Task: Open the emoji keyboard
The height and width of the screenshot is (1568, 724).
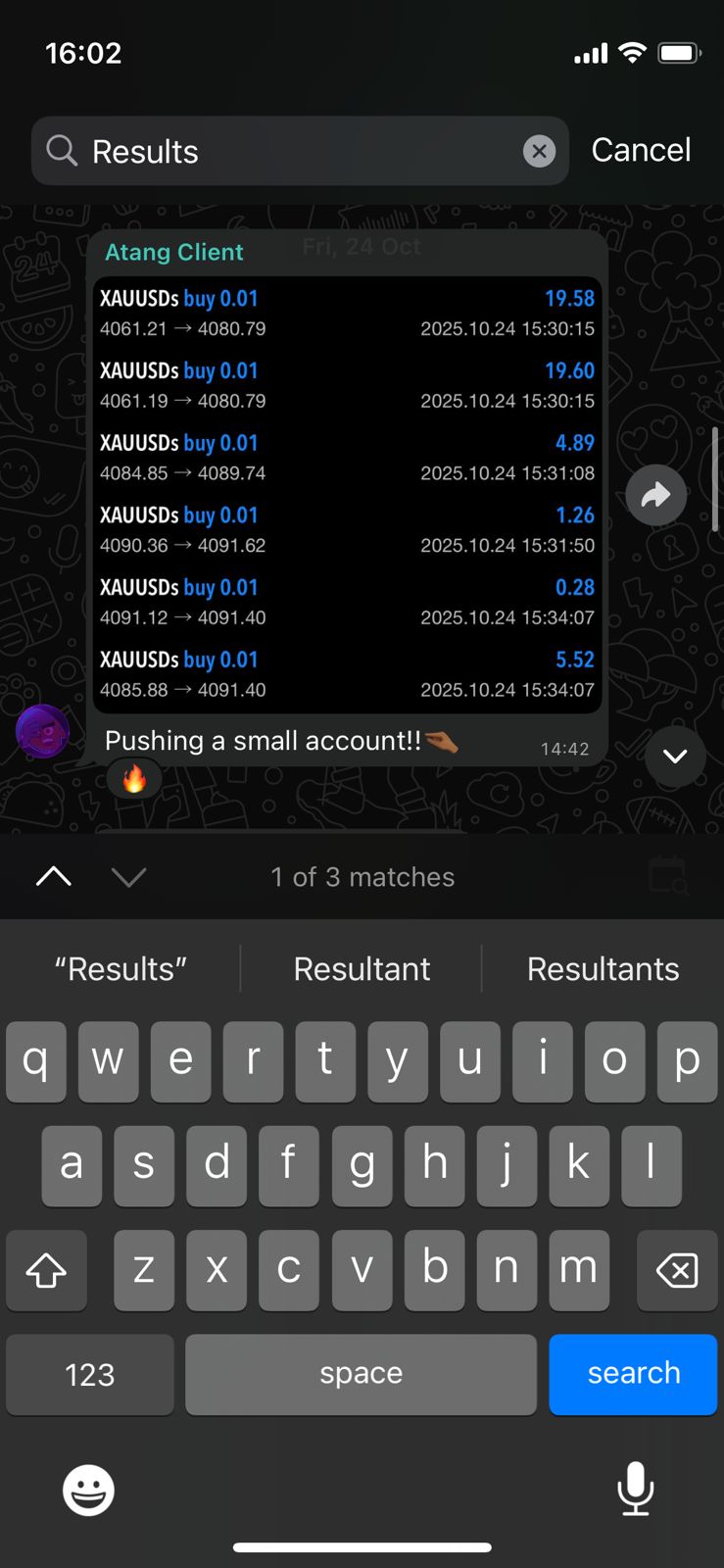Action: coord(88,1489)
